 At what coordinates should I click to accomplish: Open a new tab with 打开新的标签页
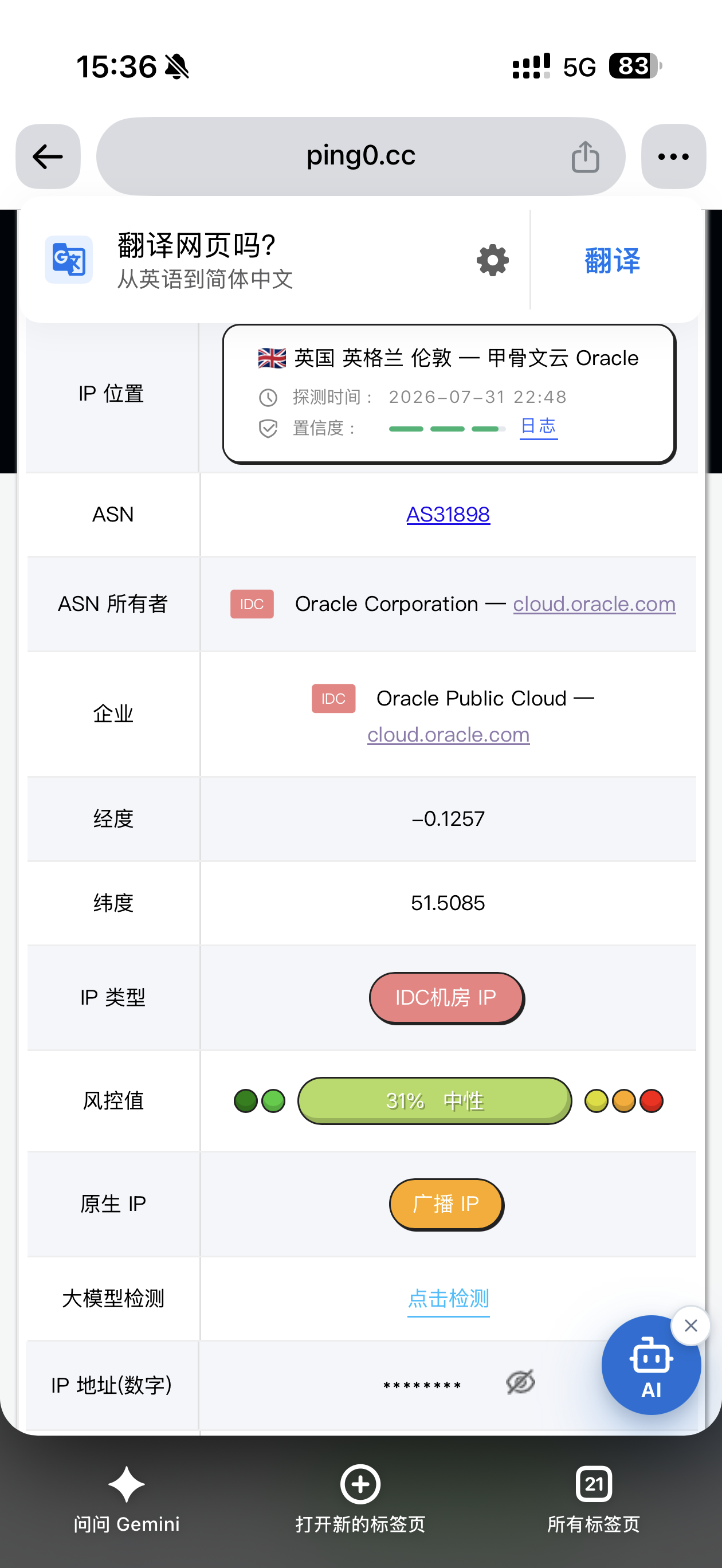pos(360,1500)
